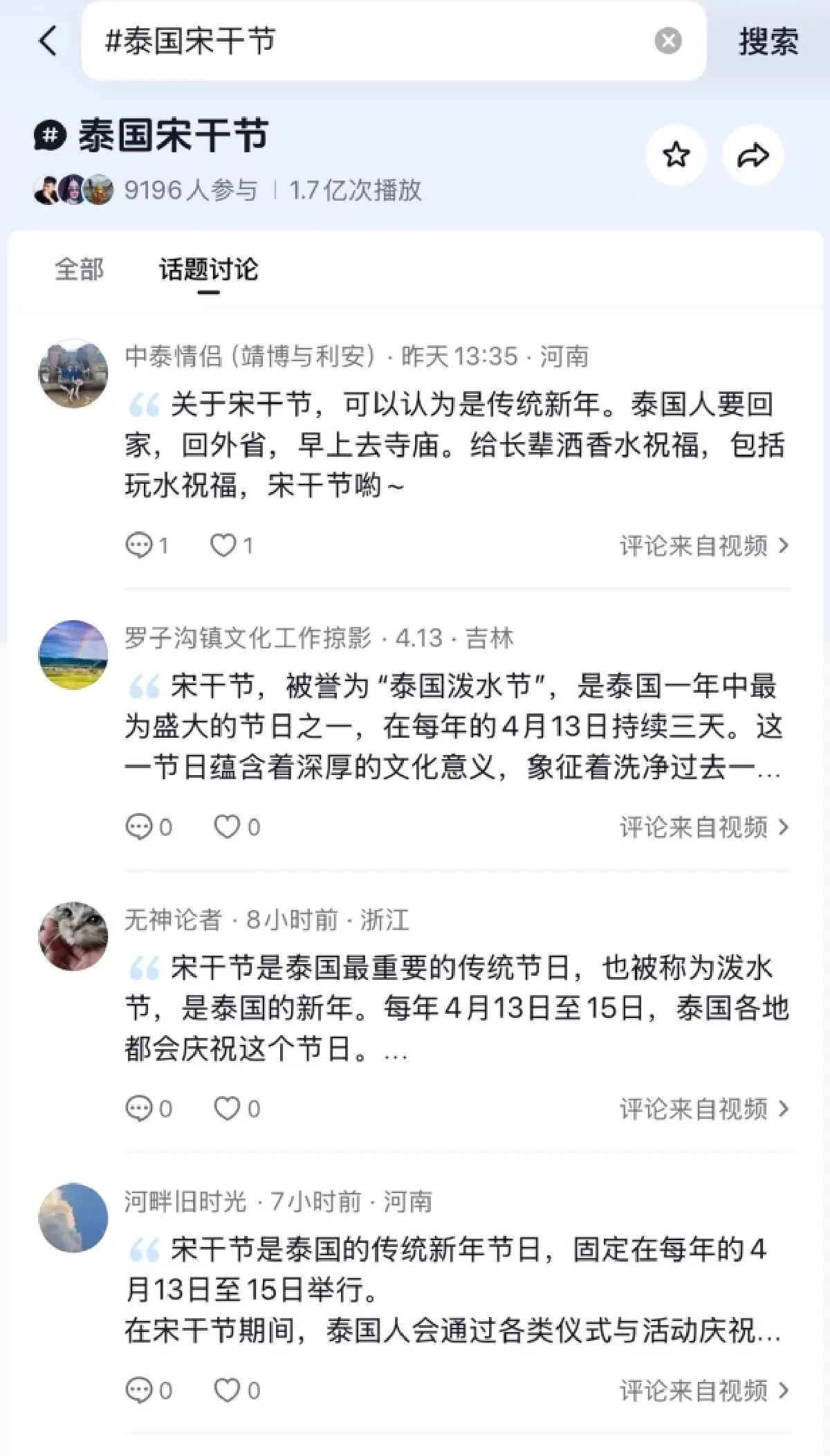This screenshot has width=830, height=1456.
Task: Go back using the top-left arrow
Action: pos(48,41)
